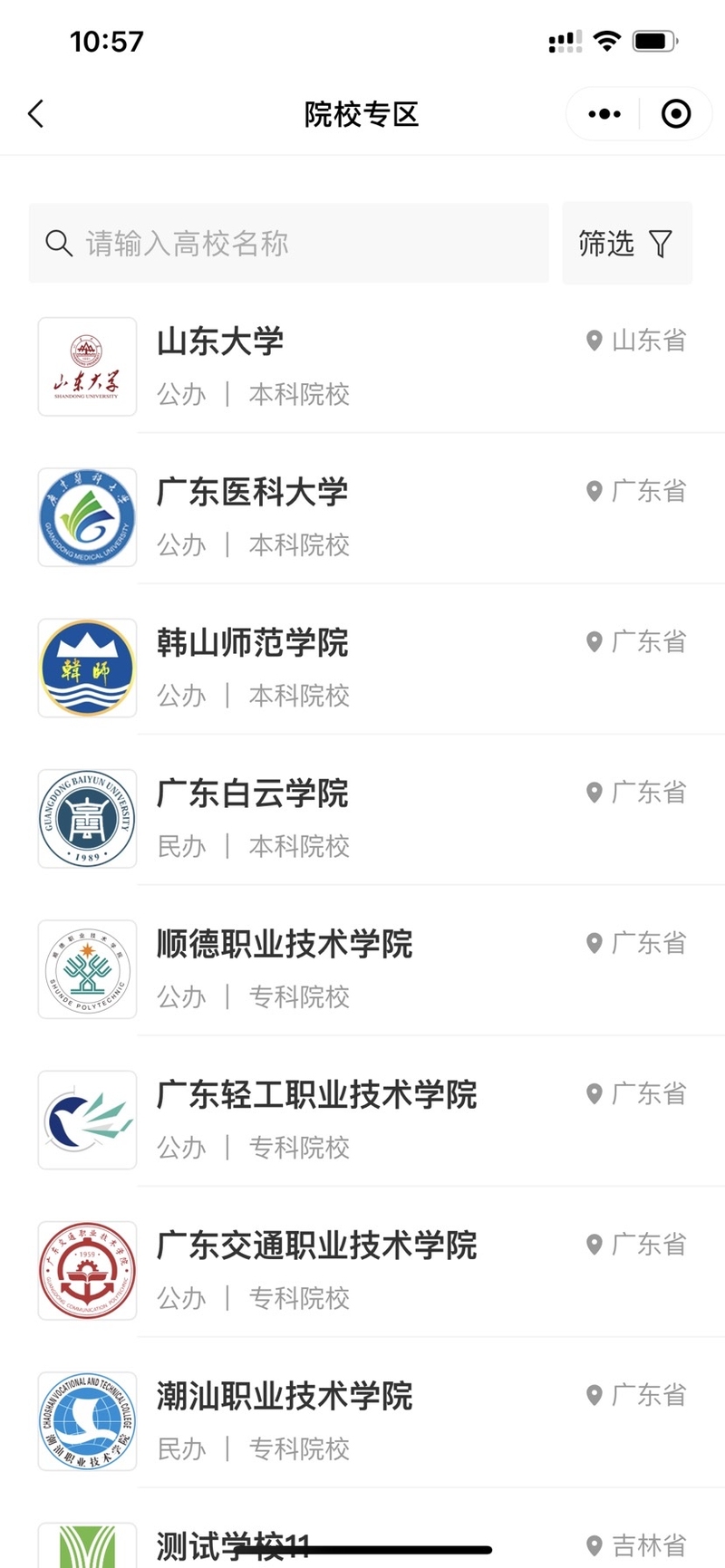Open 山东大学 details
The height and width of the screenshot is (1568, 725).
tap(362, 367)
